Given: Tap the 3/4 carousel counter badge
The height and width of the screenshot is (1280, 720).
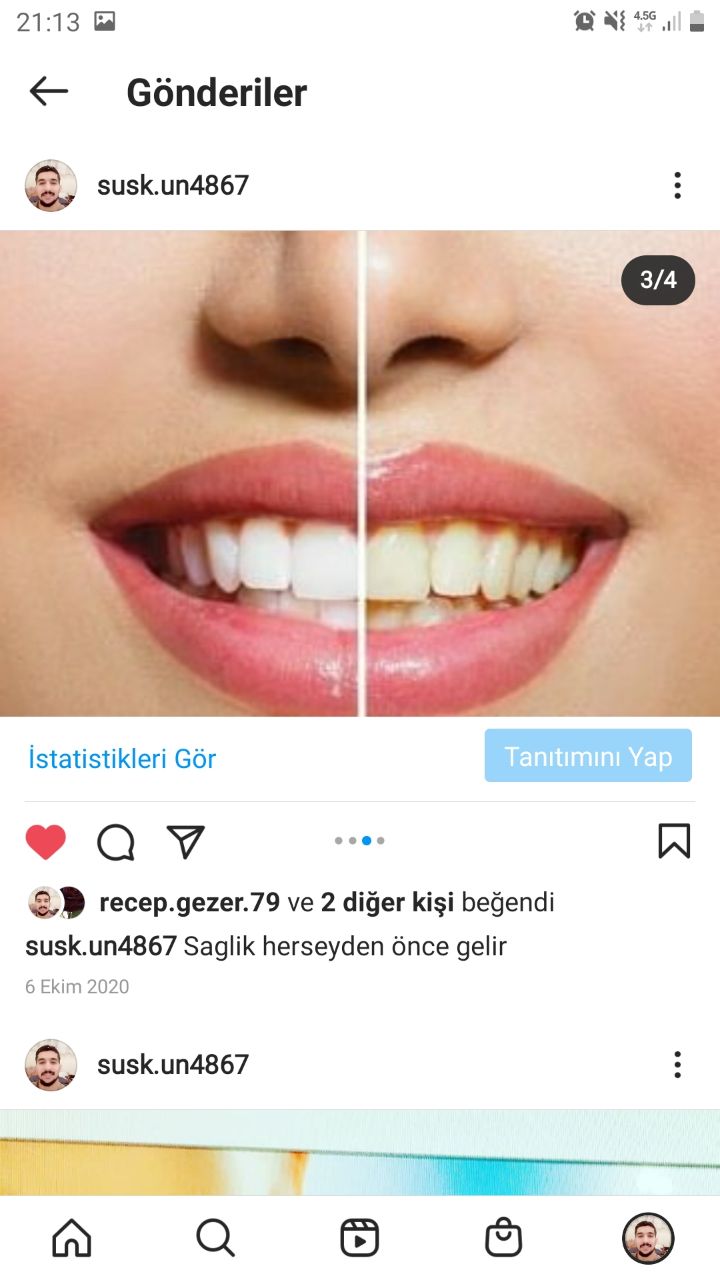Looking at the screenshot, I should click(657, 280).
